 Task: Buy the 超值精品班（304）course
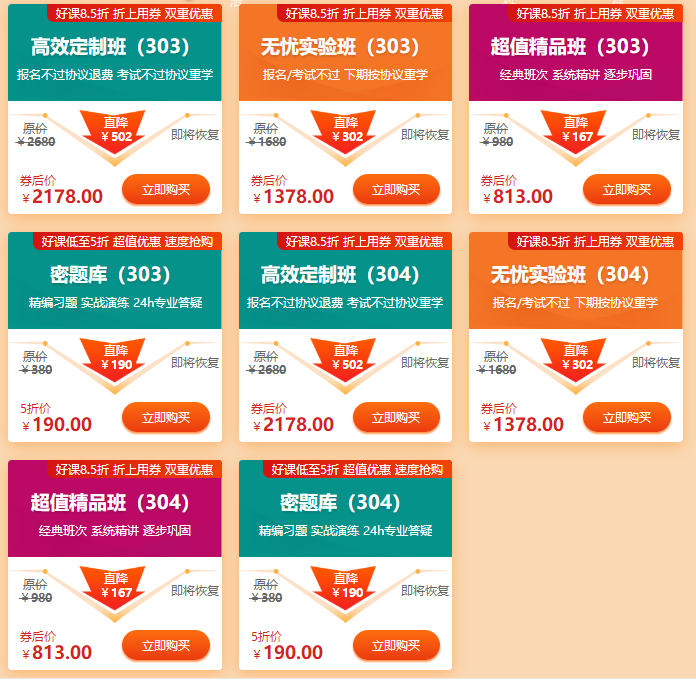tap(166, 645)
